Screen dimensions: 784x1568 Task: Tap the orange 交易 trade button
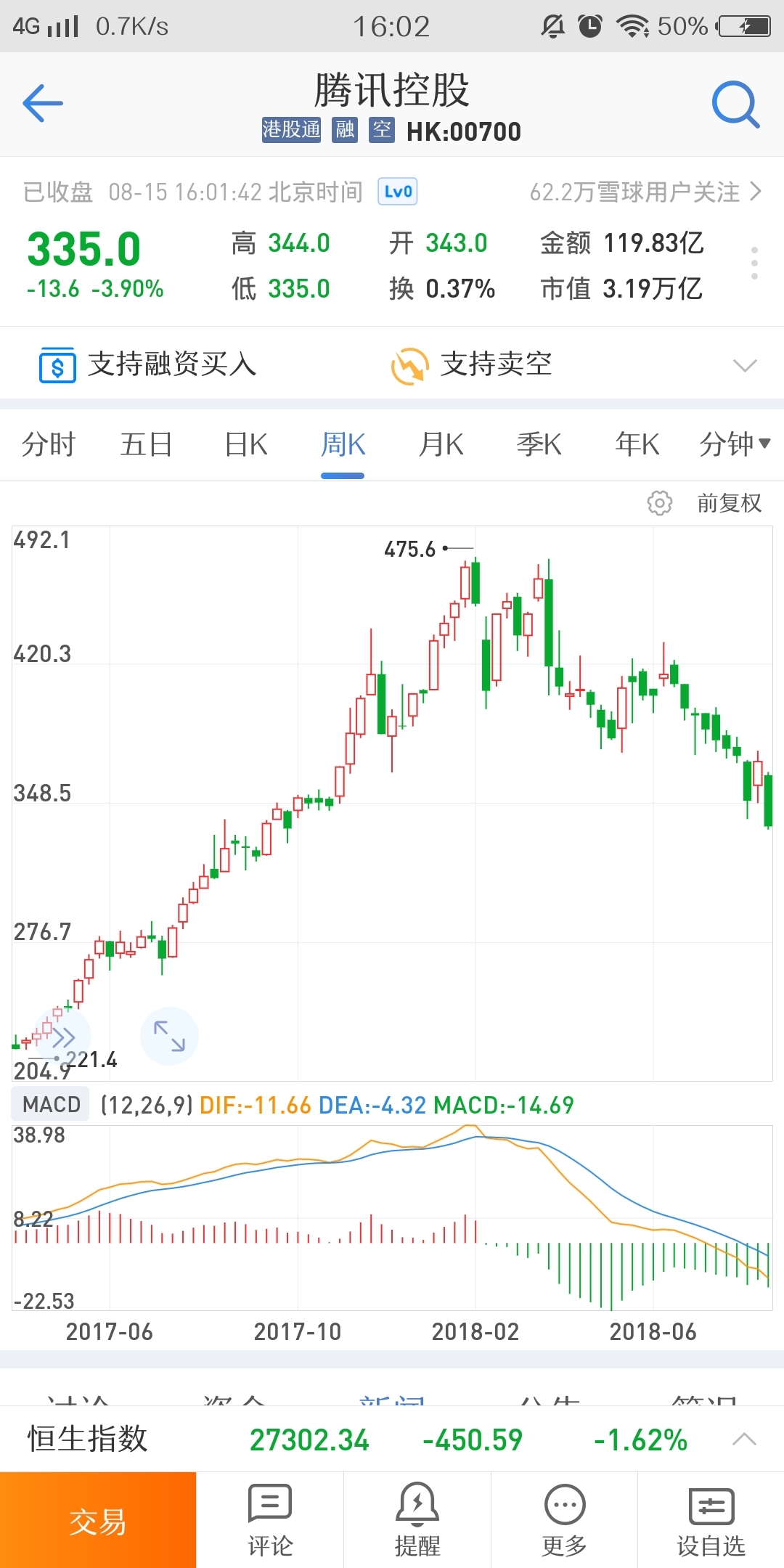tap(98, 1520)
